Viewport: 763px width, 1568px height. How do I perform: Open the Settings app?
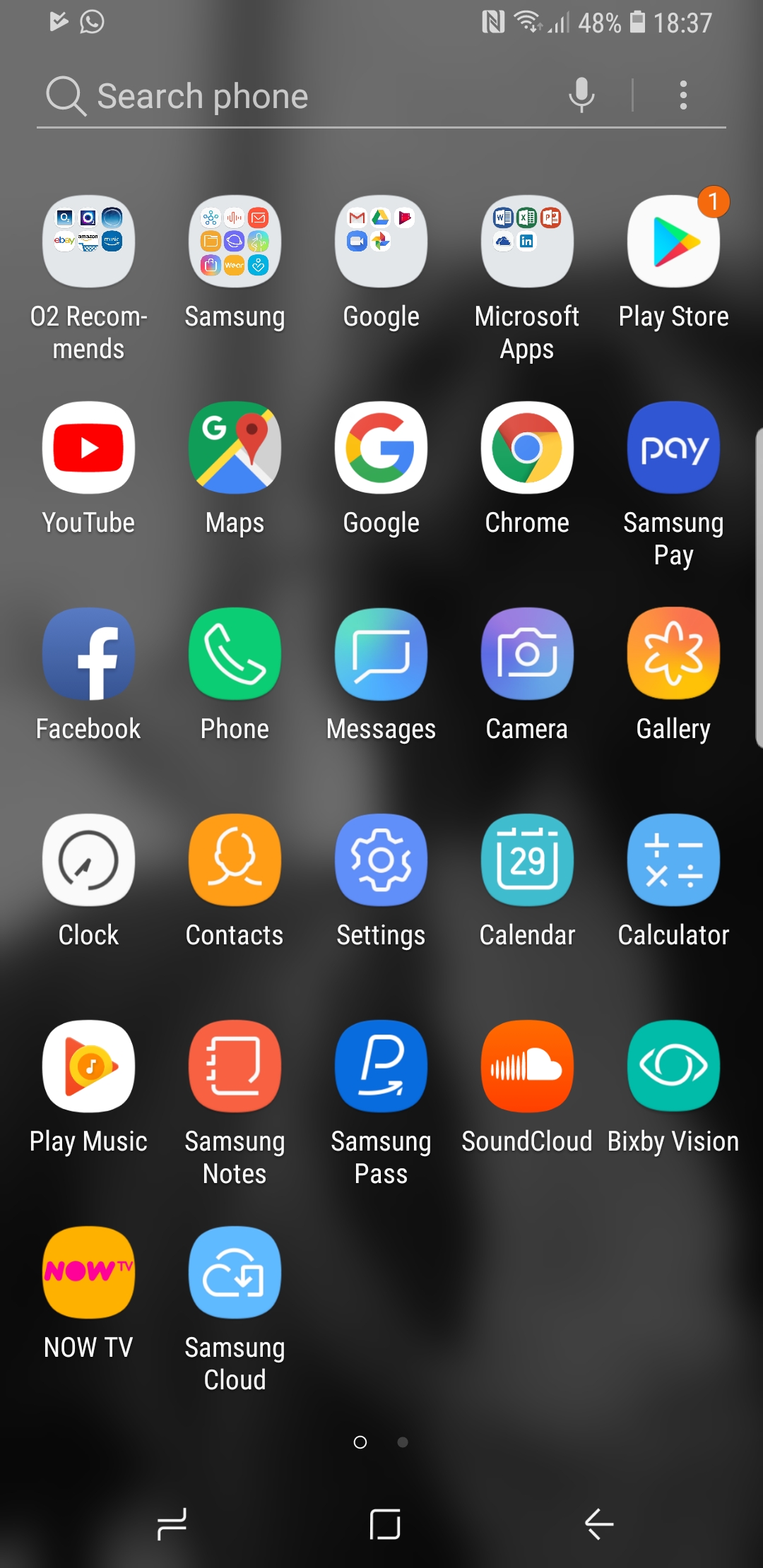[x=381, y=860]
